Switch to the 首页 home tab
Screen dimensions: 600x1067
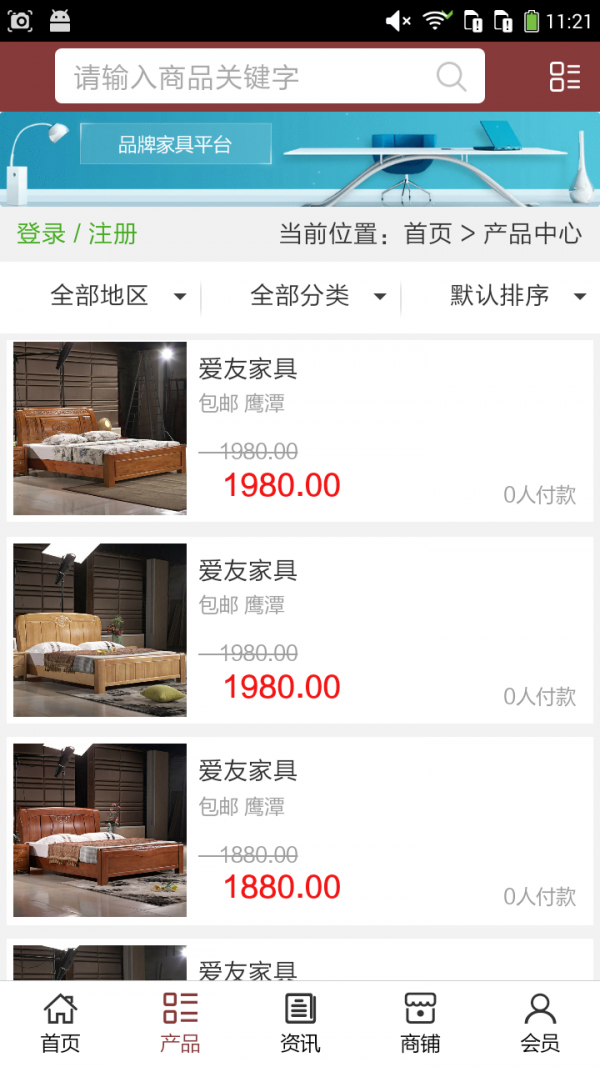pyautogui.click(x=60, y=1023)
